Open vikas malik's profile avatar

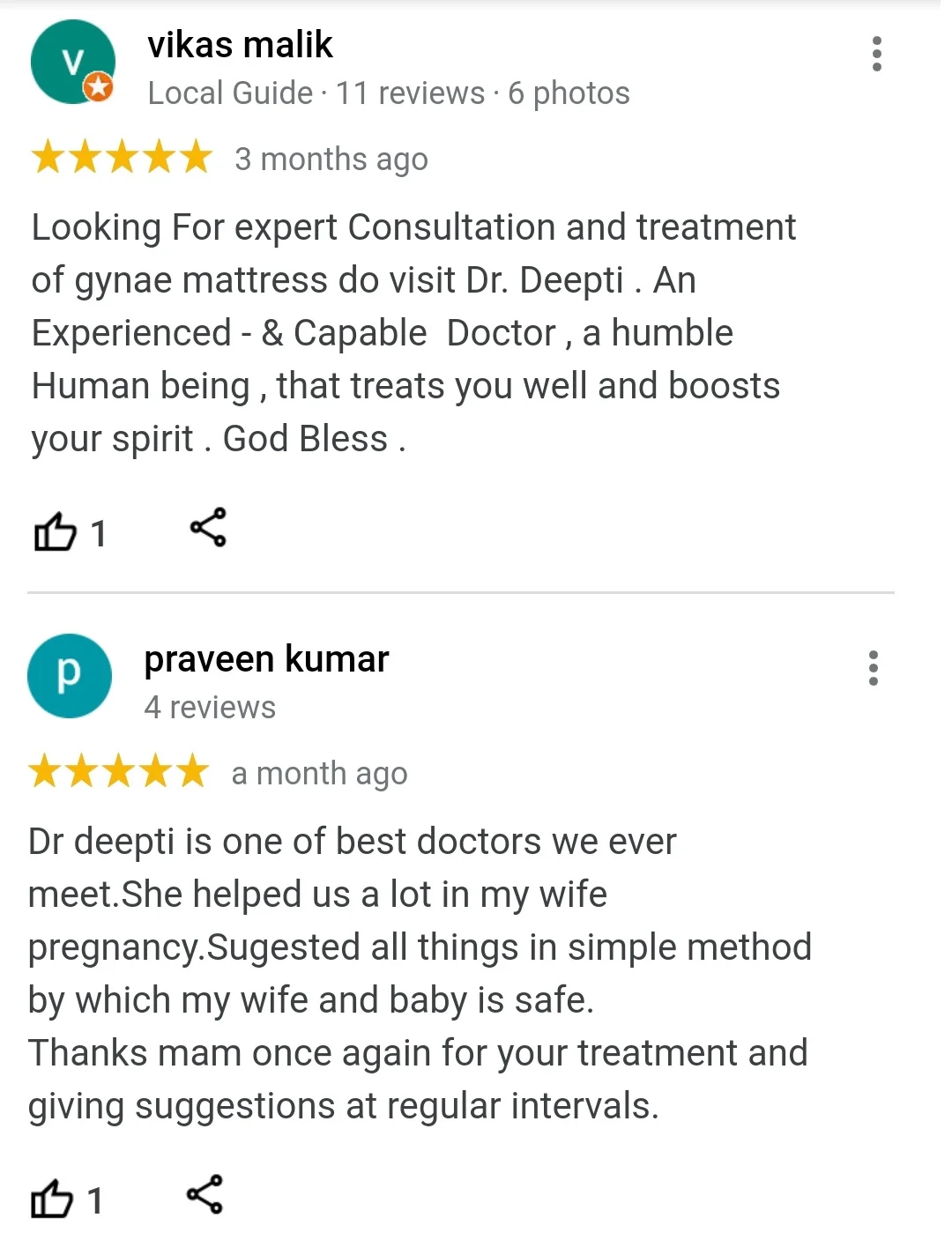(72, 63)
